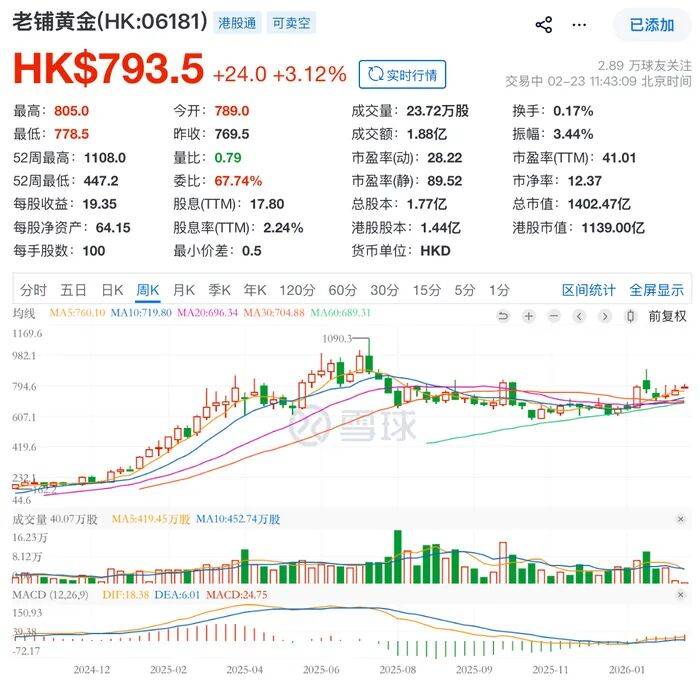Open 区间统计 range statistics

click(588, 290)
